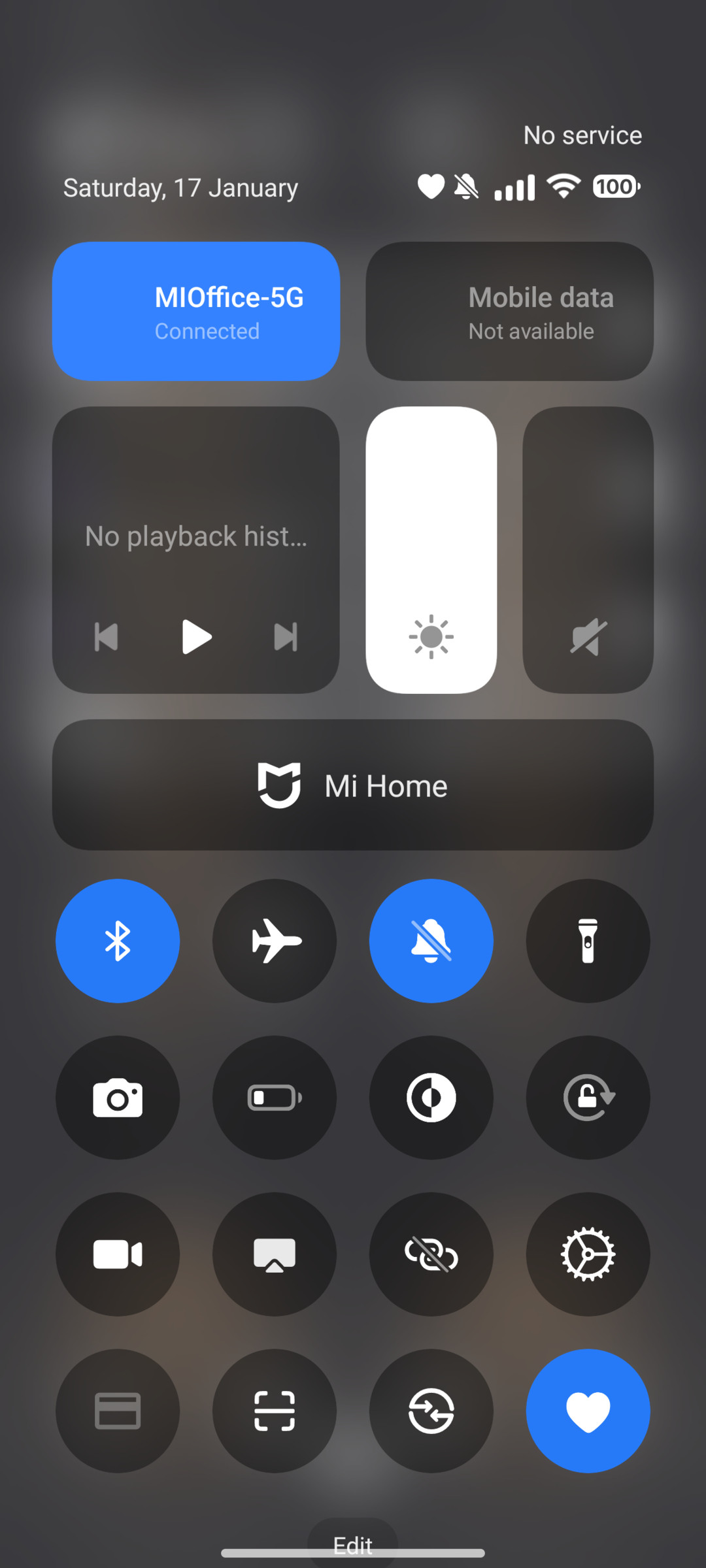Select the card payment icon
The image size is (706, 1568).
click(x=118, y=1411)
